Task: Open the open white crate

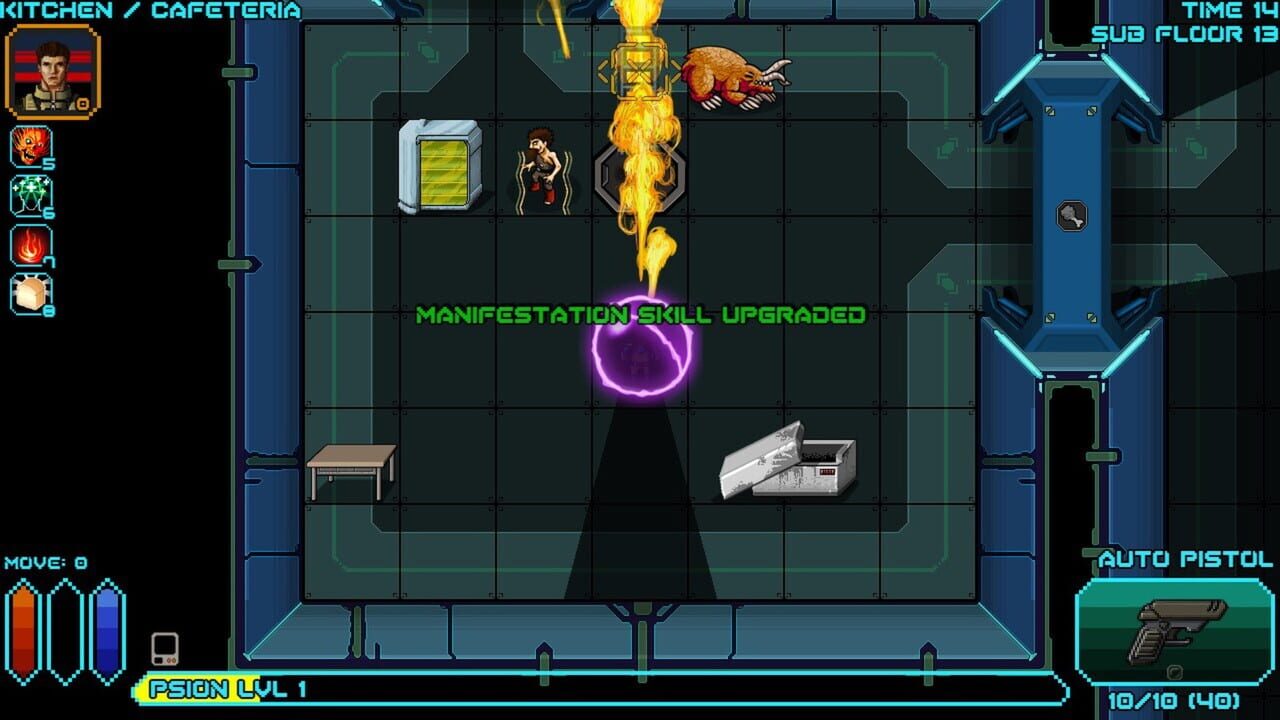Action: (788, 462)
